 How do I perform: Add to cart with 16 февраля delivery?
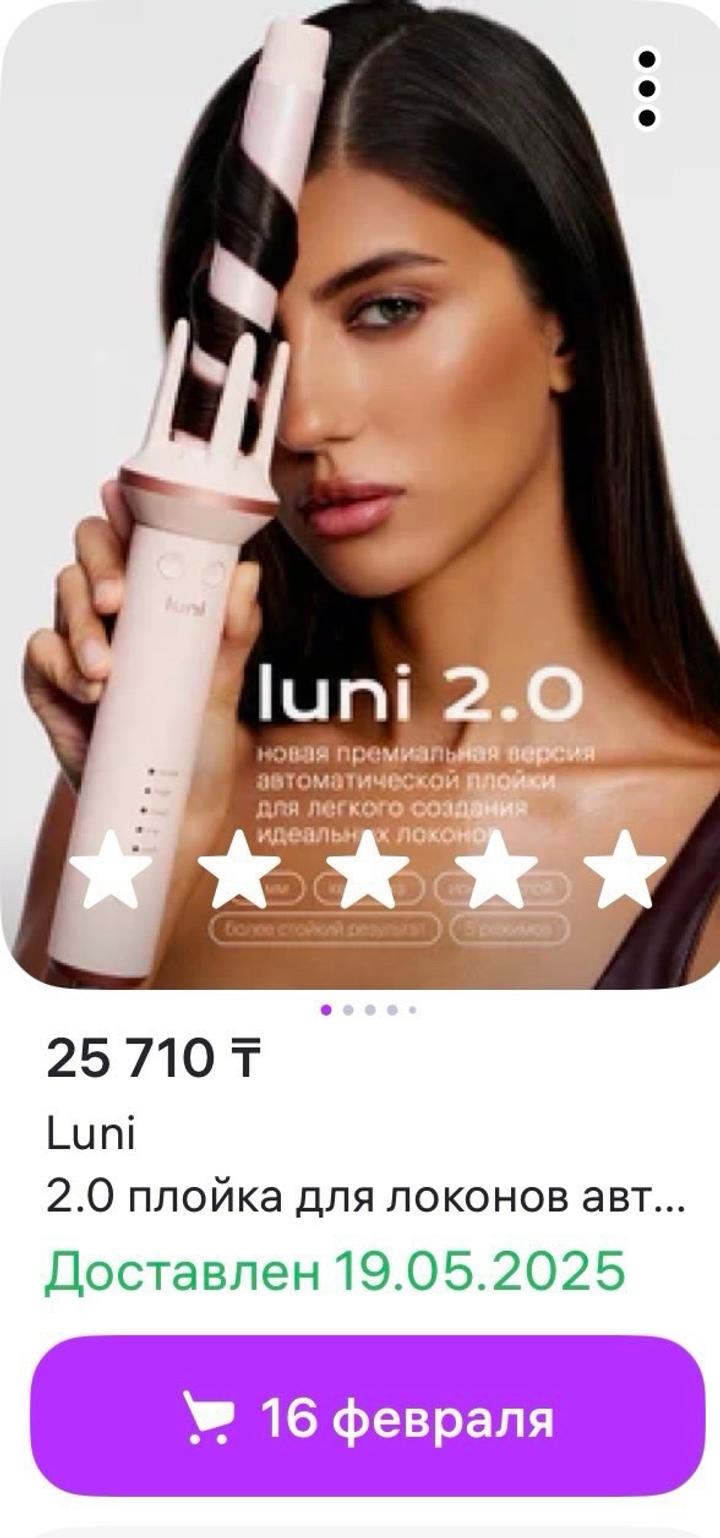(x=368, y=1417)
